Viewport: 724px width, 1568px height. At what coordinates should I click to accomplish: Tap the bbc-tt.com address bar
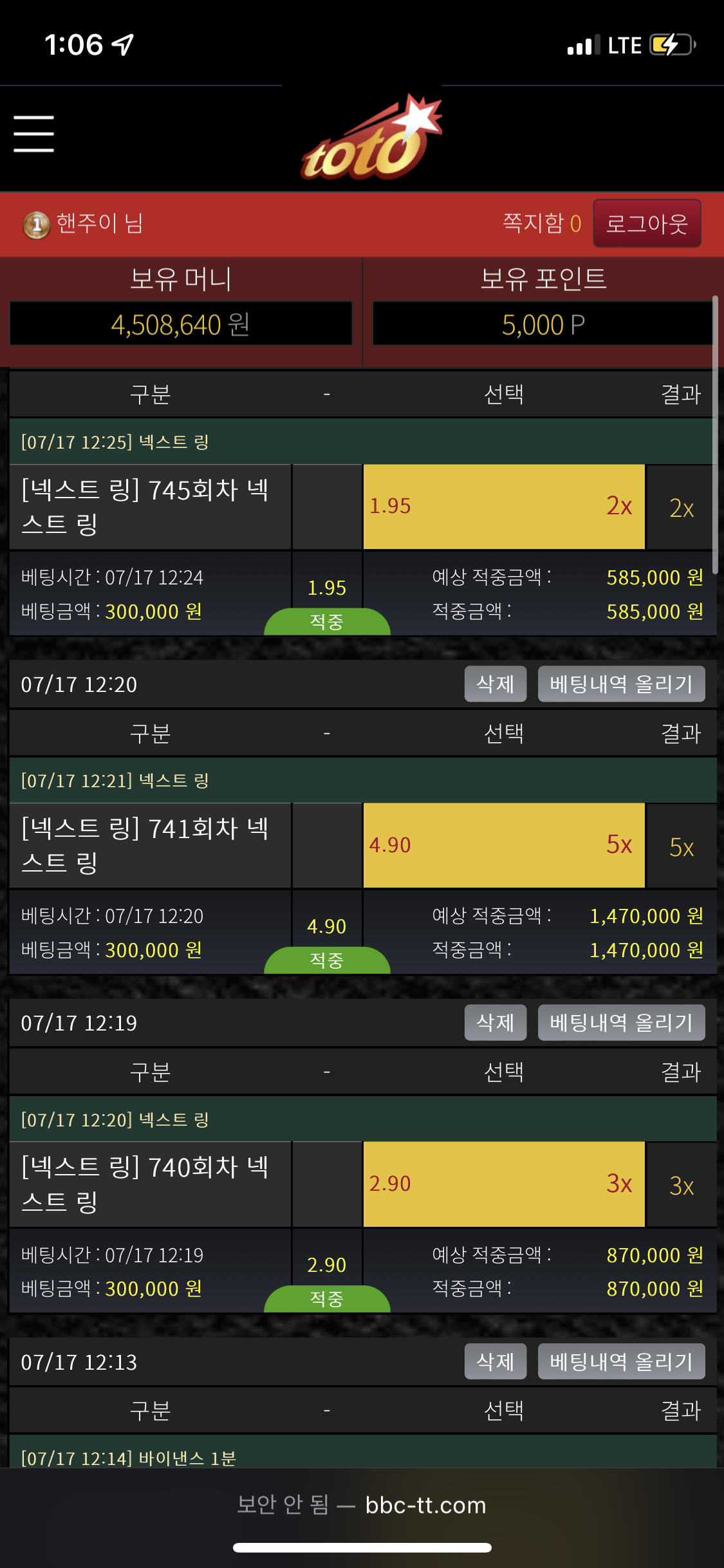(x=362, y=1505)
